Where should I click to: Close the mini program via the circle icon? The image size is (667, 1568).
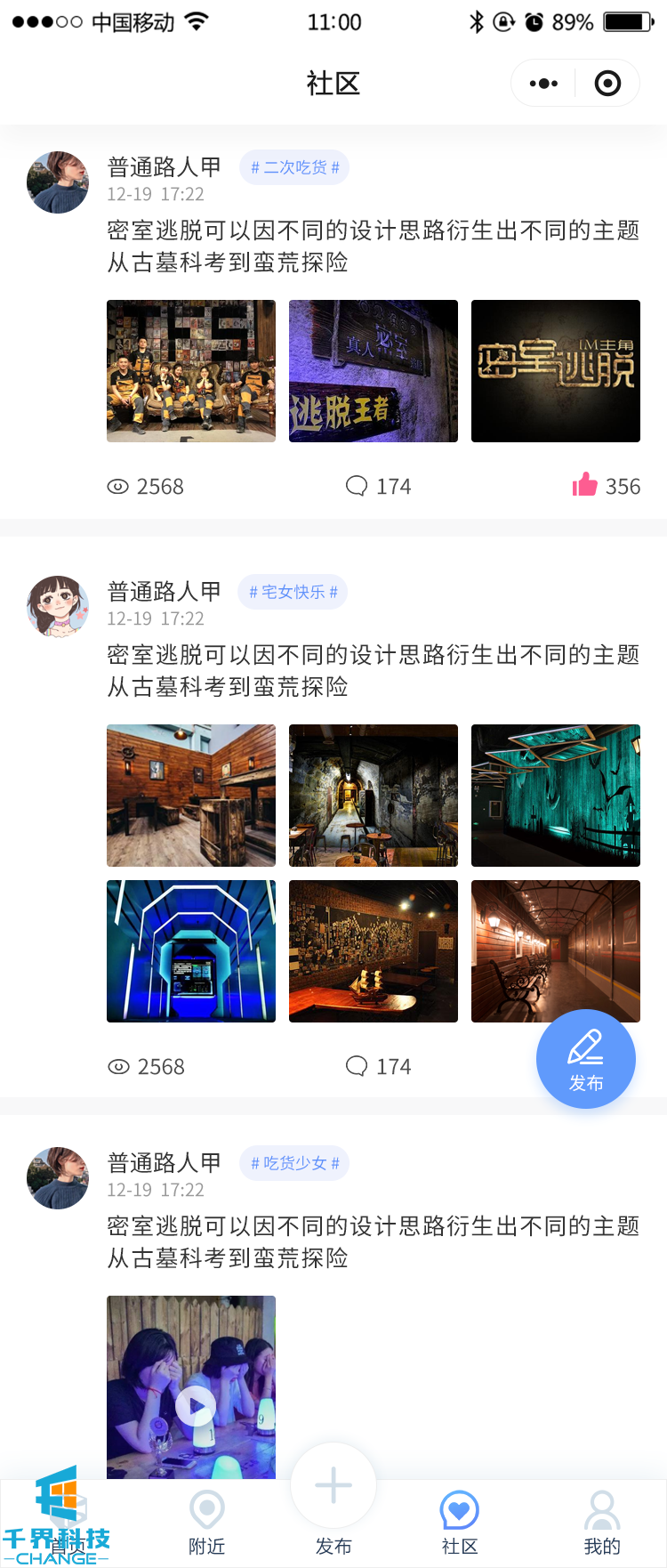pyautogui.click(x=607, y=84)
